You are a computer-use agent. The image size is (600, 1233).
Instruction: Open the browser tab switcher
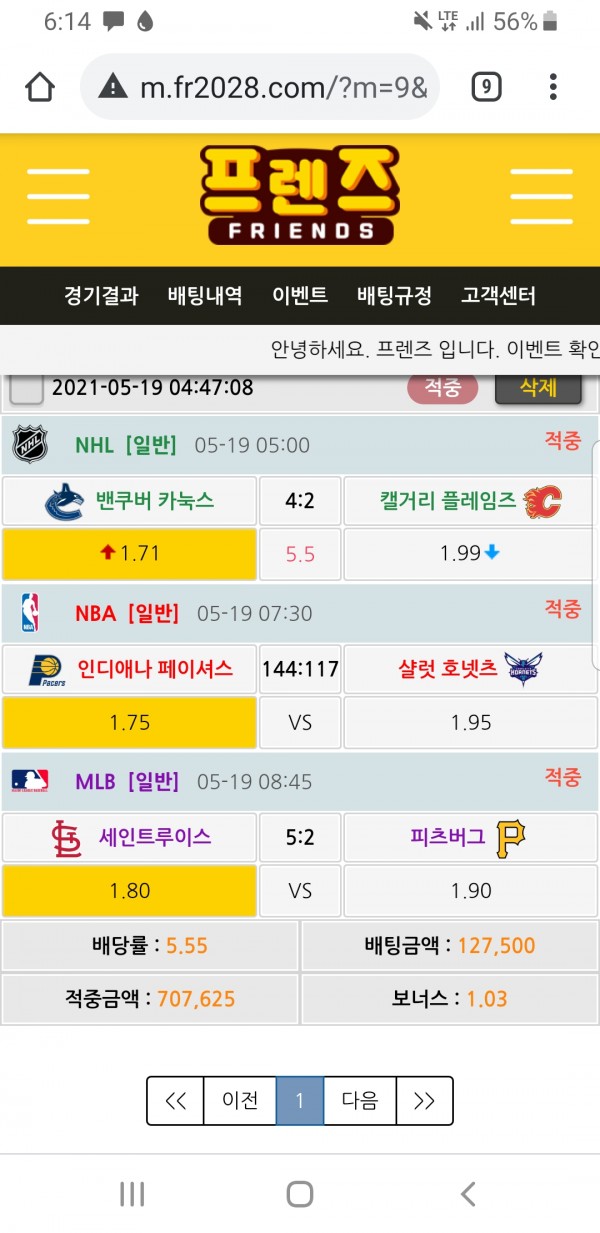[x=486, y=88]
